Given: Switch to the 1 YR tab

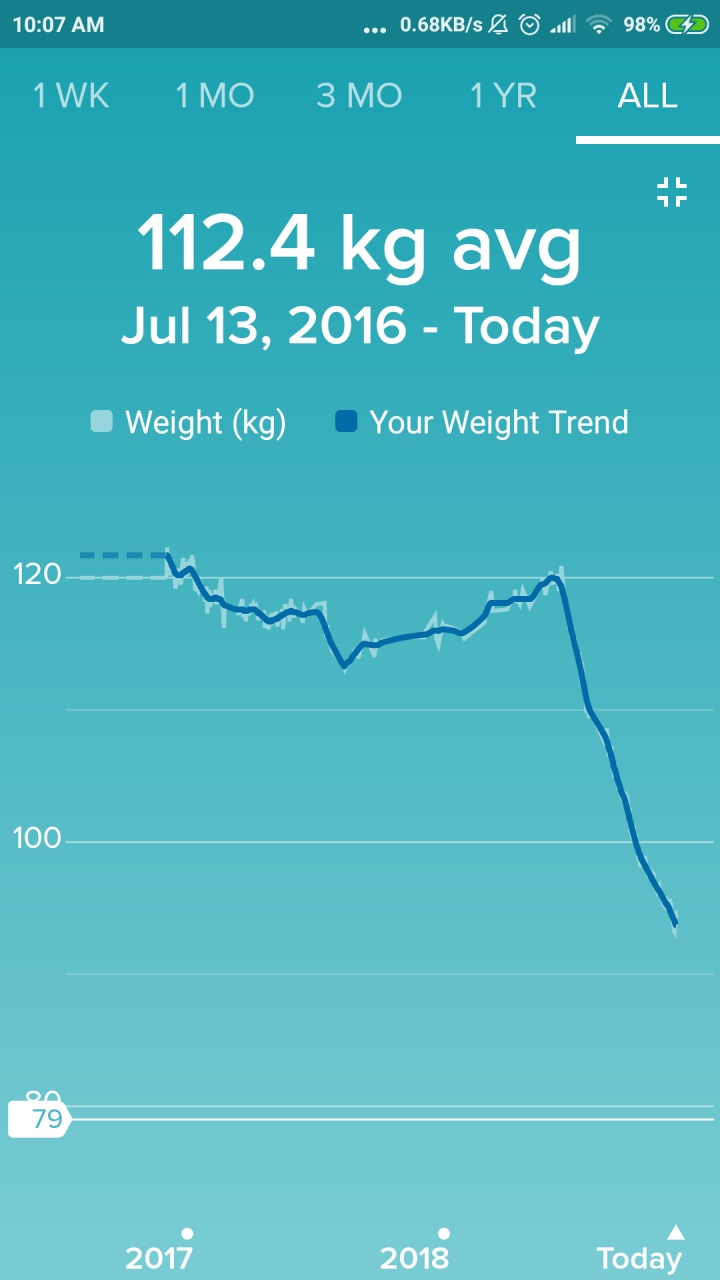Looking at the screenshot, I should click(x=503, y=96).
